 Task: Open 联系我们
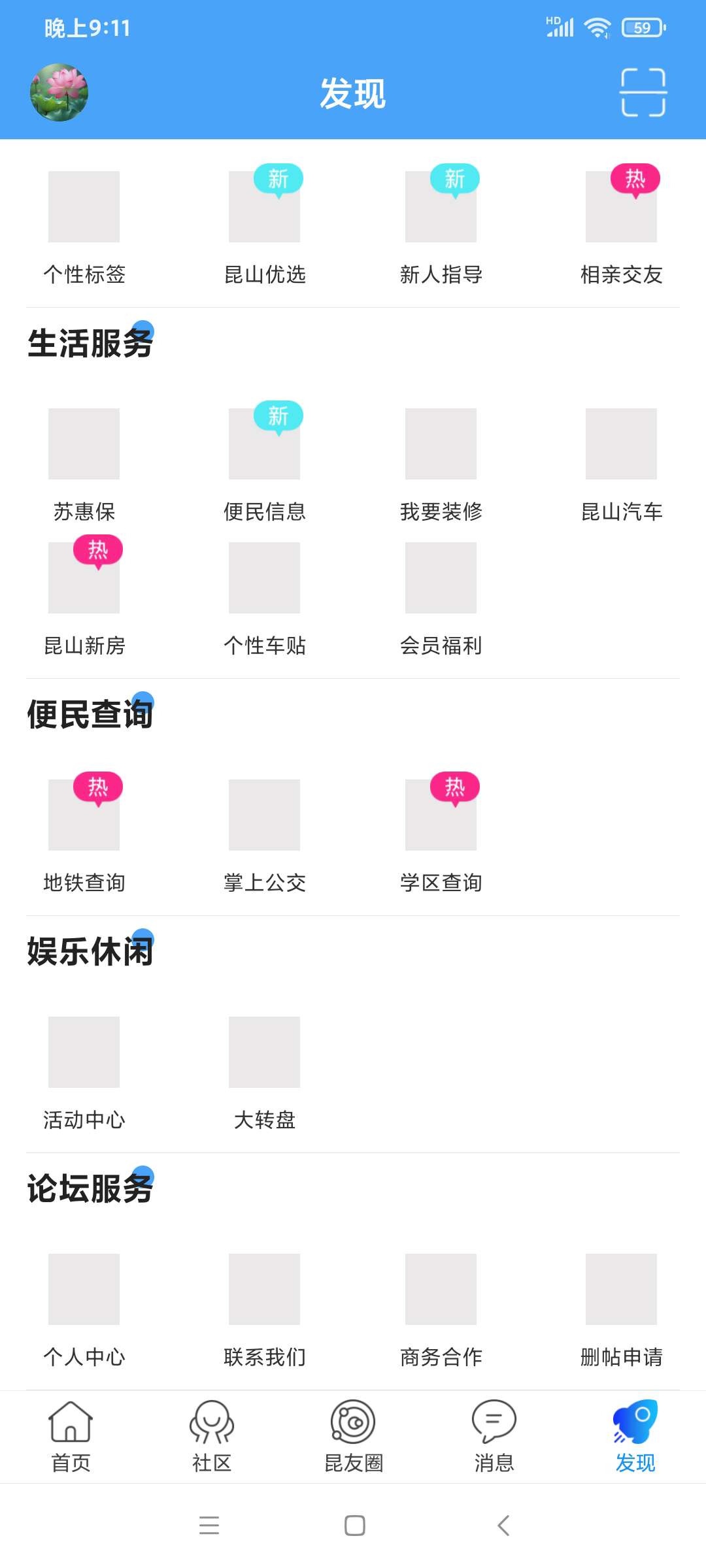point(264,1308)
